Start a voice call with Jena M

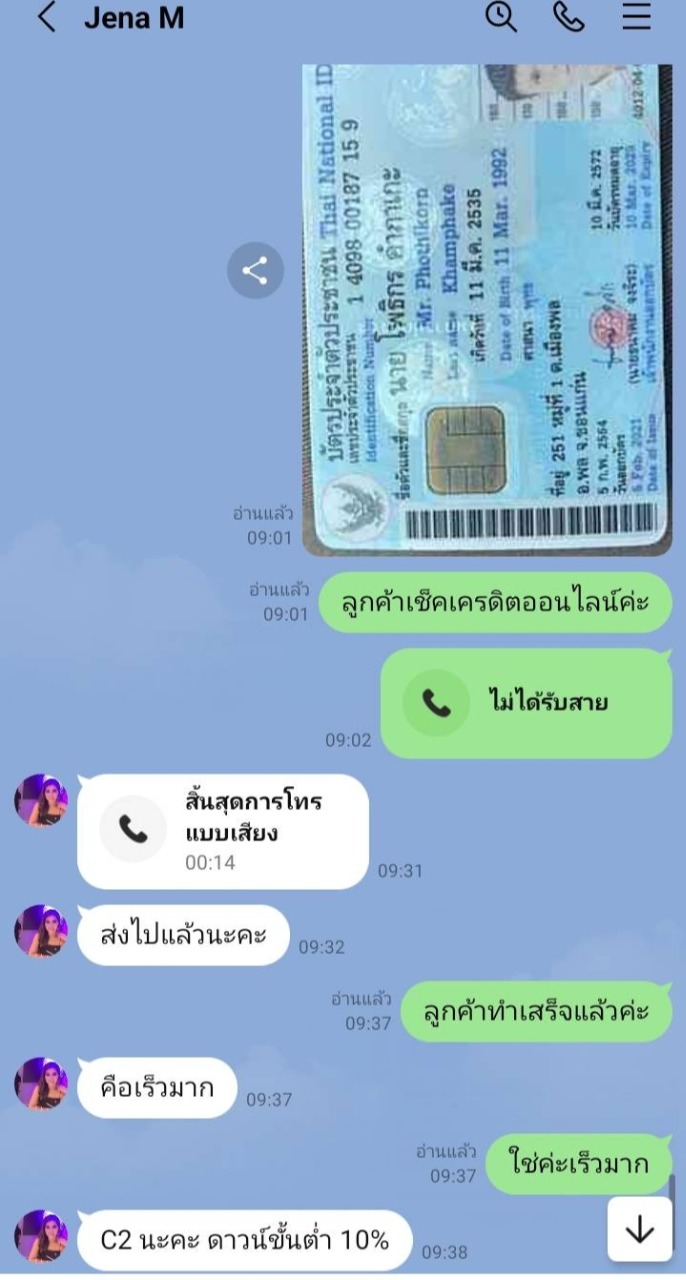(569, 16)
